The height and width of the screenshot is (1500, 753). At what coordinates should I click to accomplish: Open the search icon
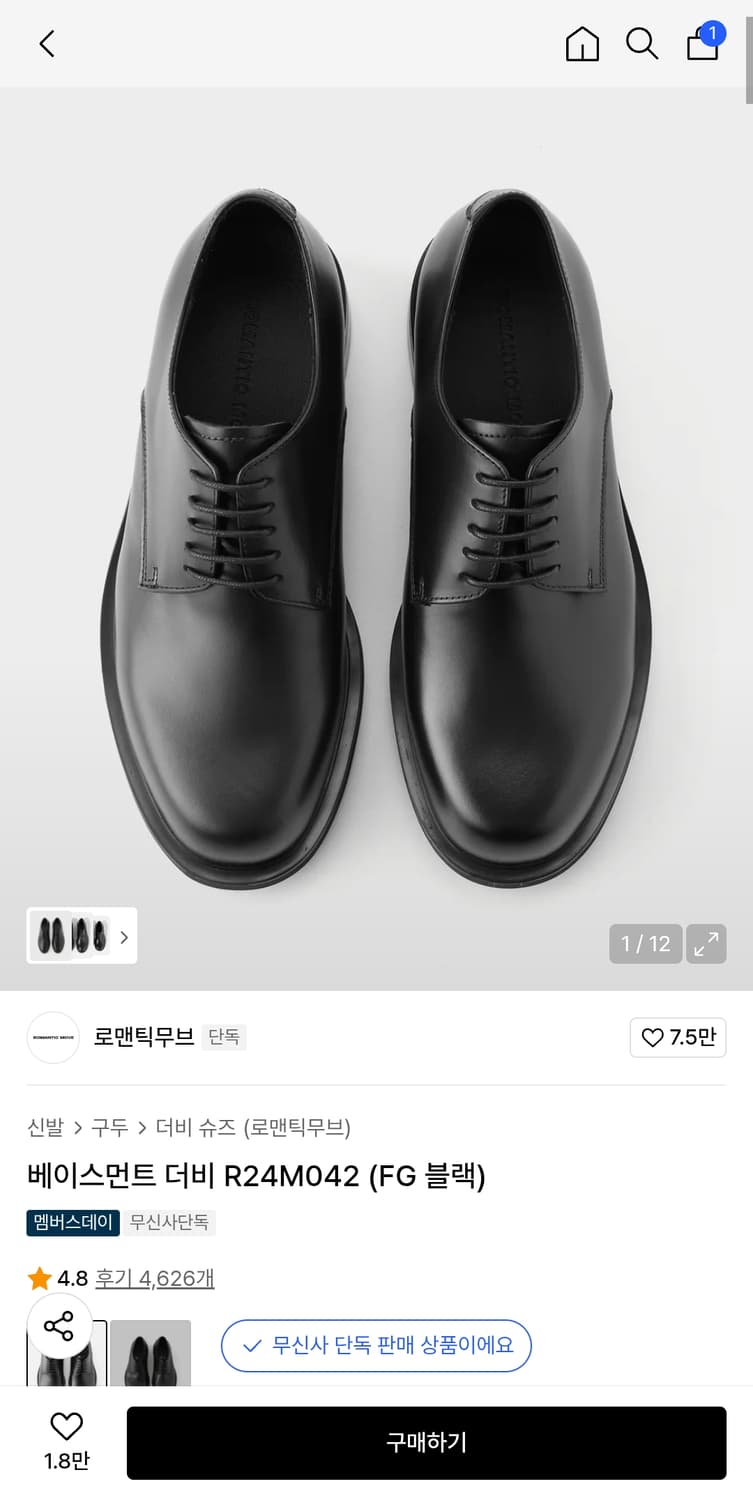click(642, 44)
